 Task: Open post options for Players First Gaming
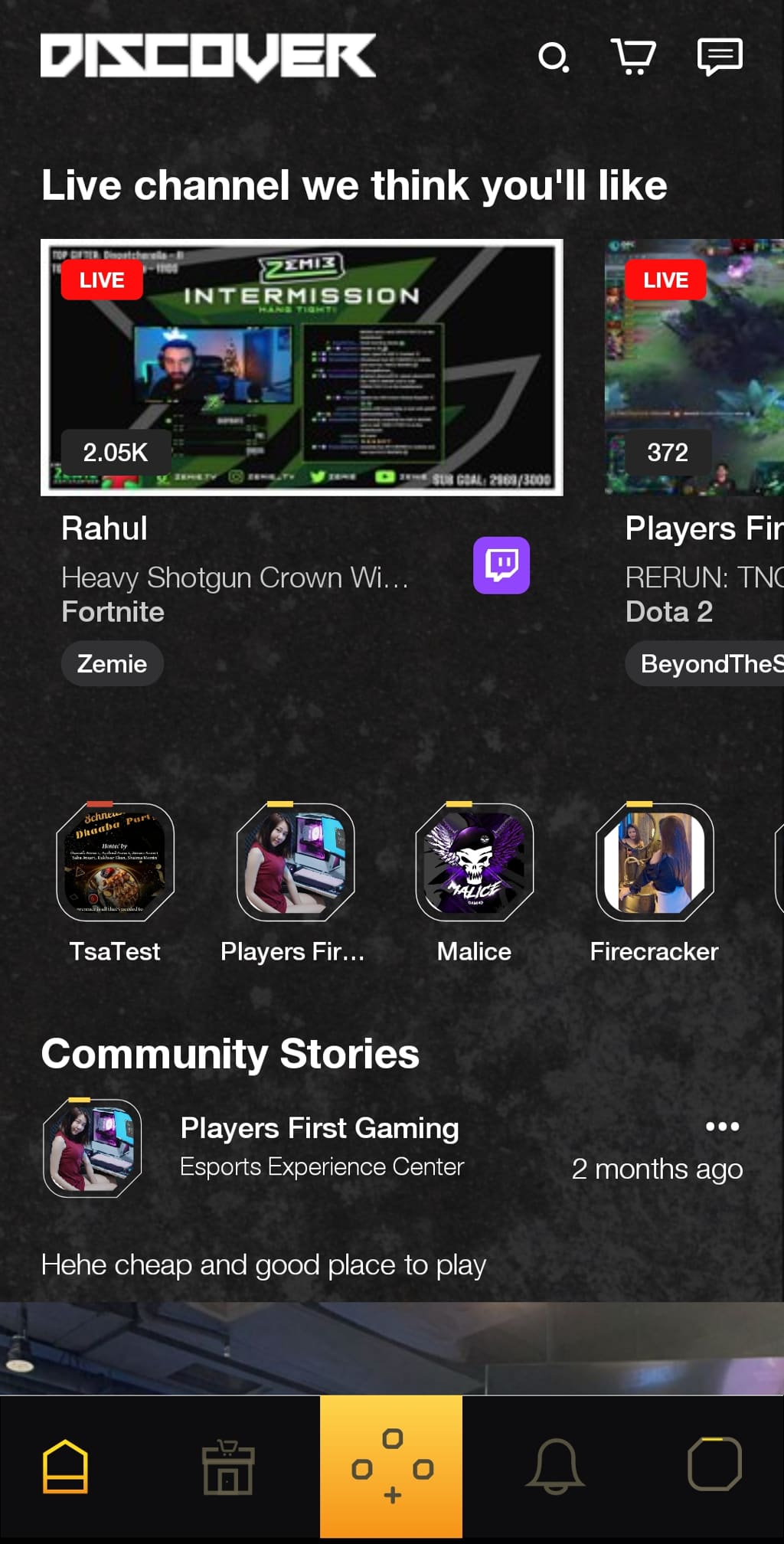tap(723, 1127)
